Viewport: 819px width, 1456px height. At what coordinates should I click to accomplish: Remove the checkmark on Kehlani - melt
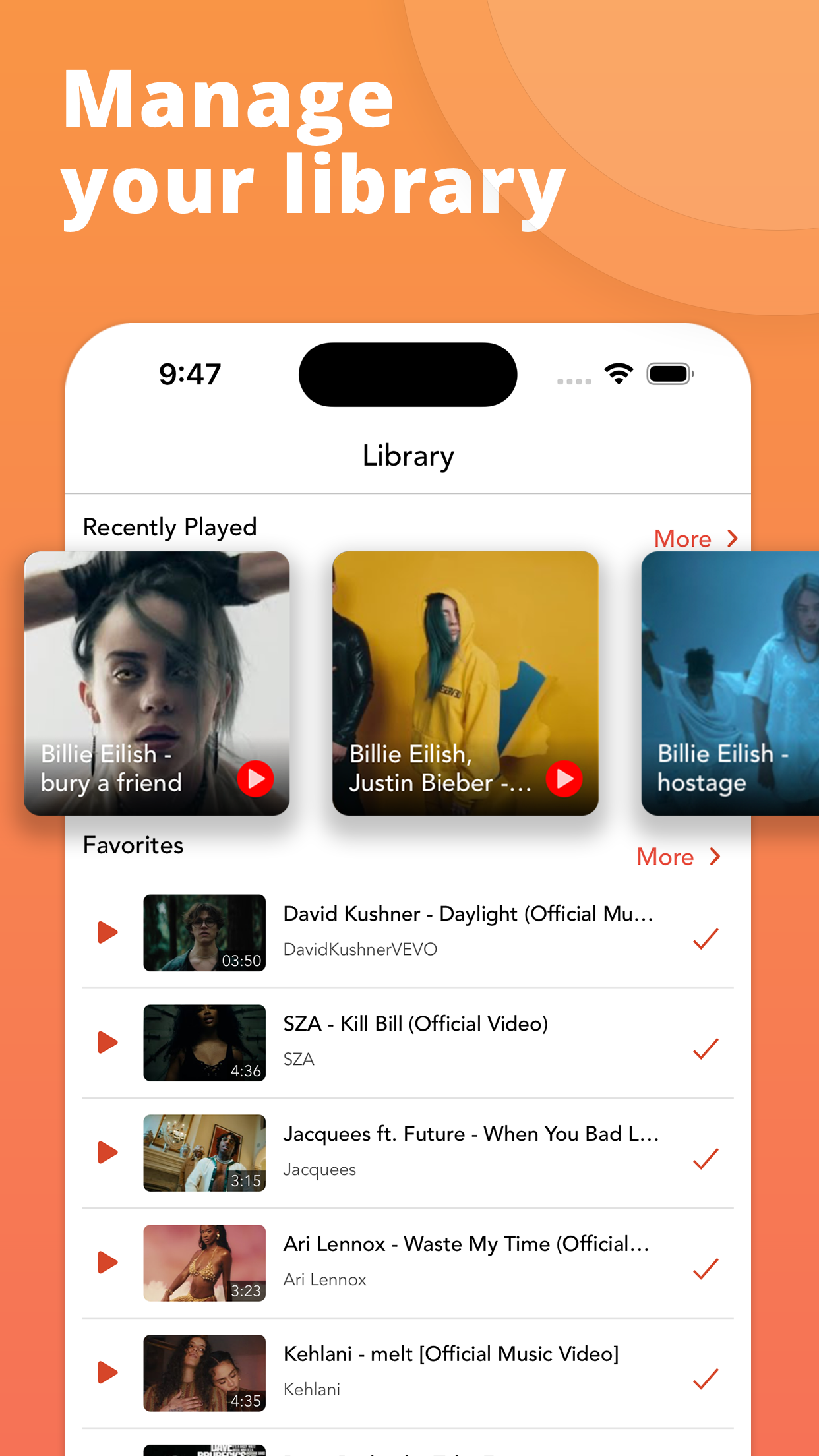tap(706, 1378)
